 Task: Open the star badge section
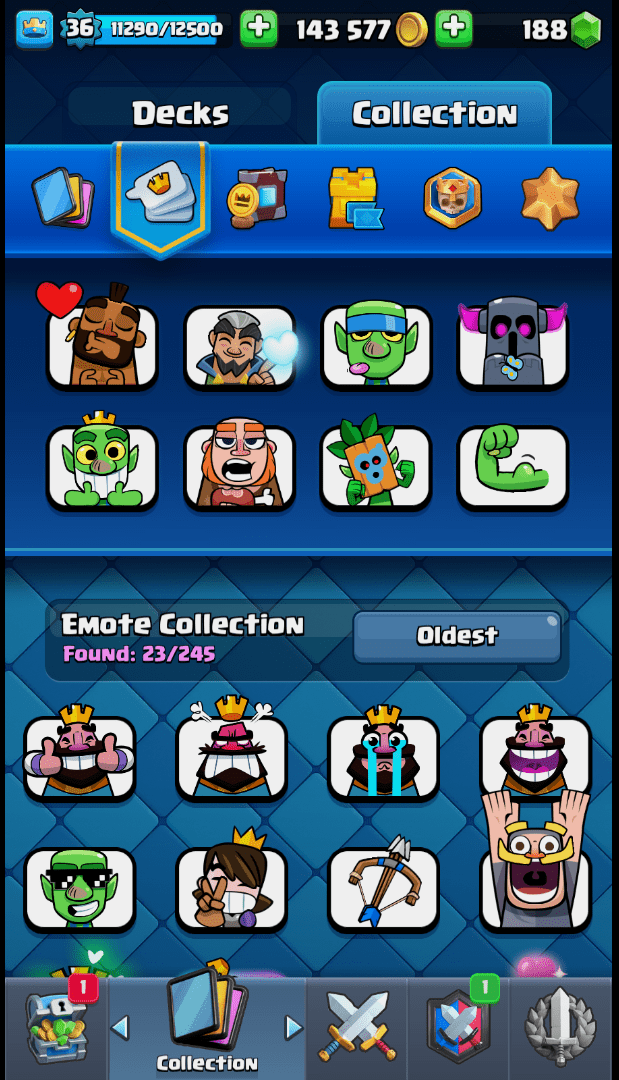pyautogui.click(x=550, y=197)
